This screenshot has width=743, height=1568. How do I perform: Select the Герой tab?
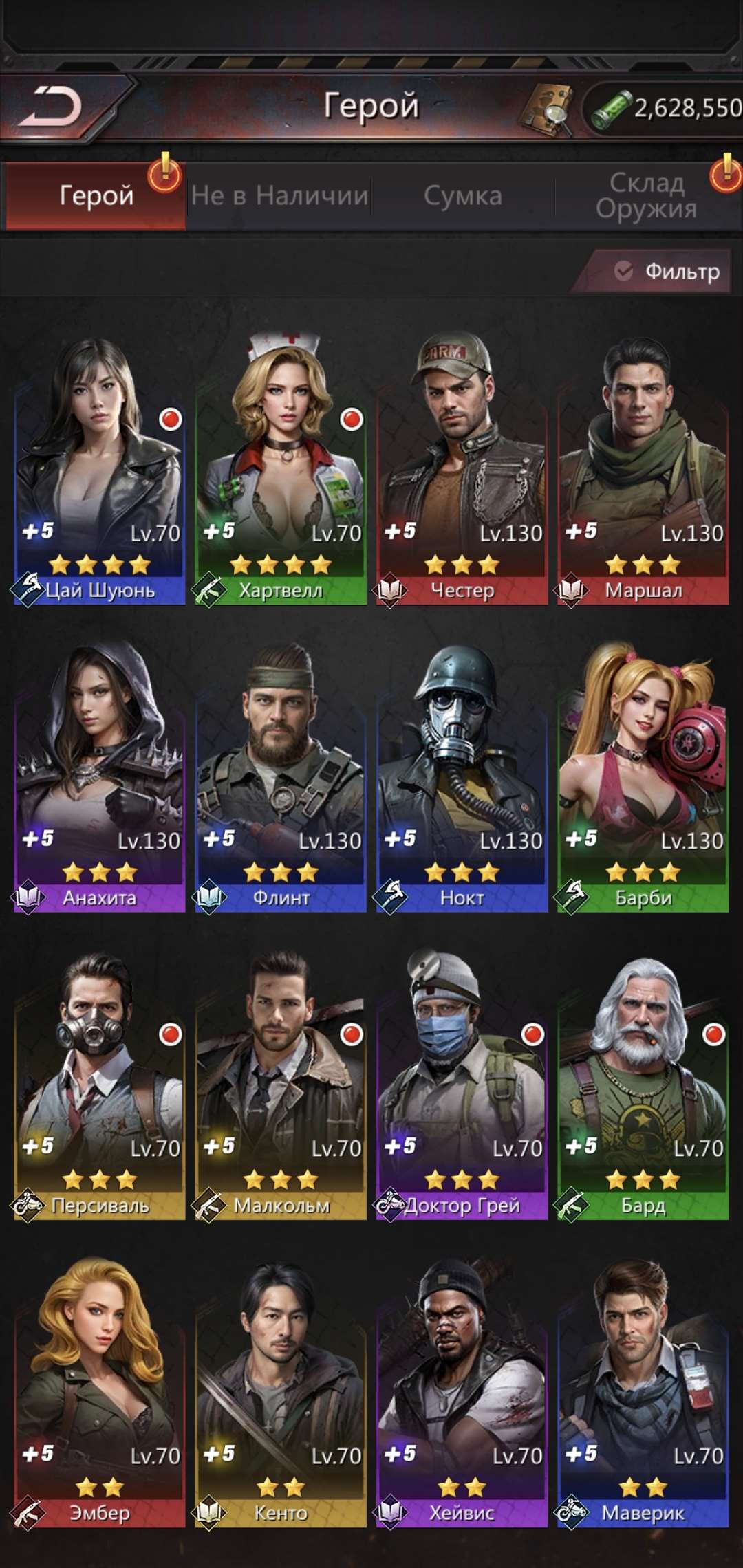pos(96,196)
